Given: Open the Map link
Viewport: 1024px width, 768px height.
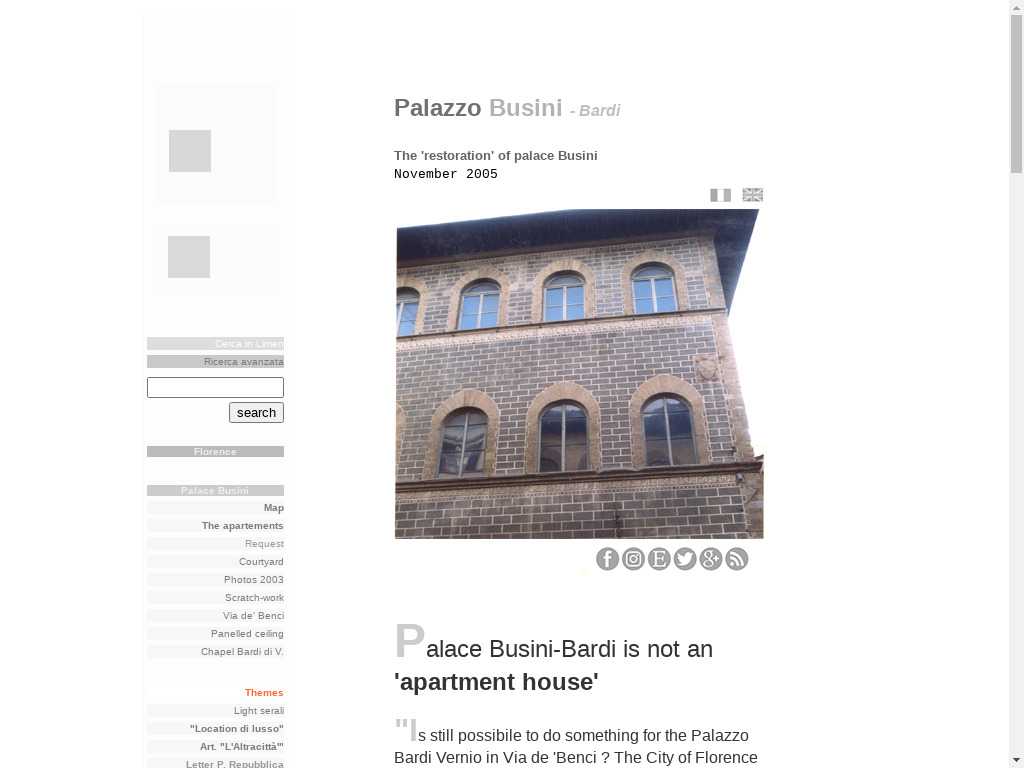Looking at the screenshot, I should 273,508.
